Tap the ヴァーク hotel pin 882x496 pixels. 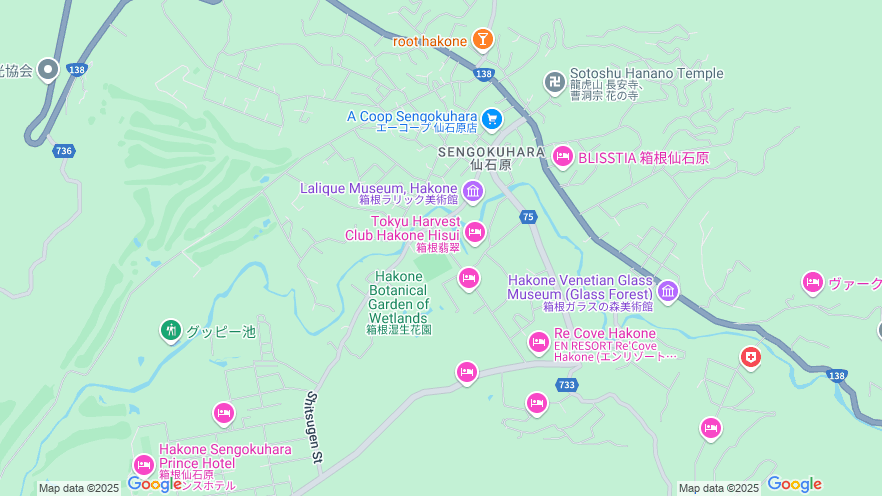click(813, 283)
